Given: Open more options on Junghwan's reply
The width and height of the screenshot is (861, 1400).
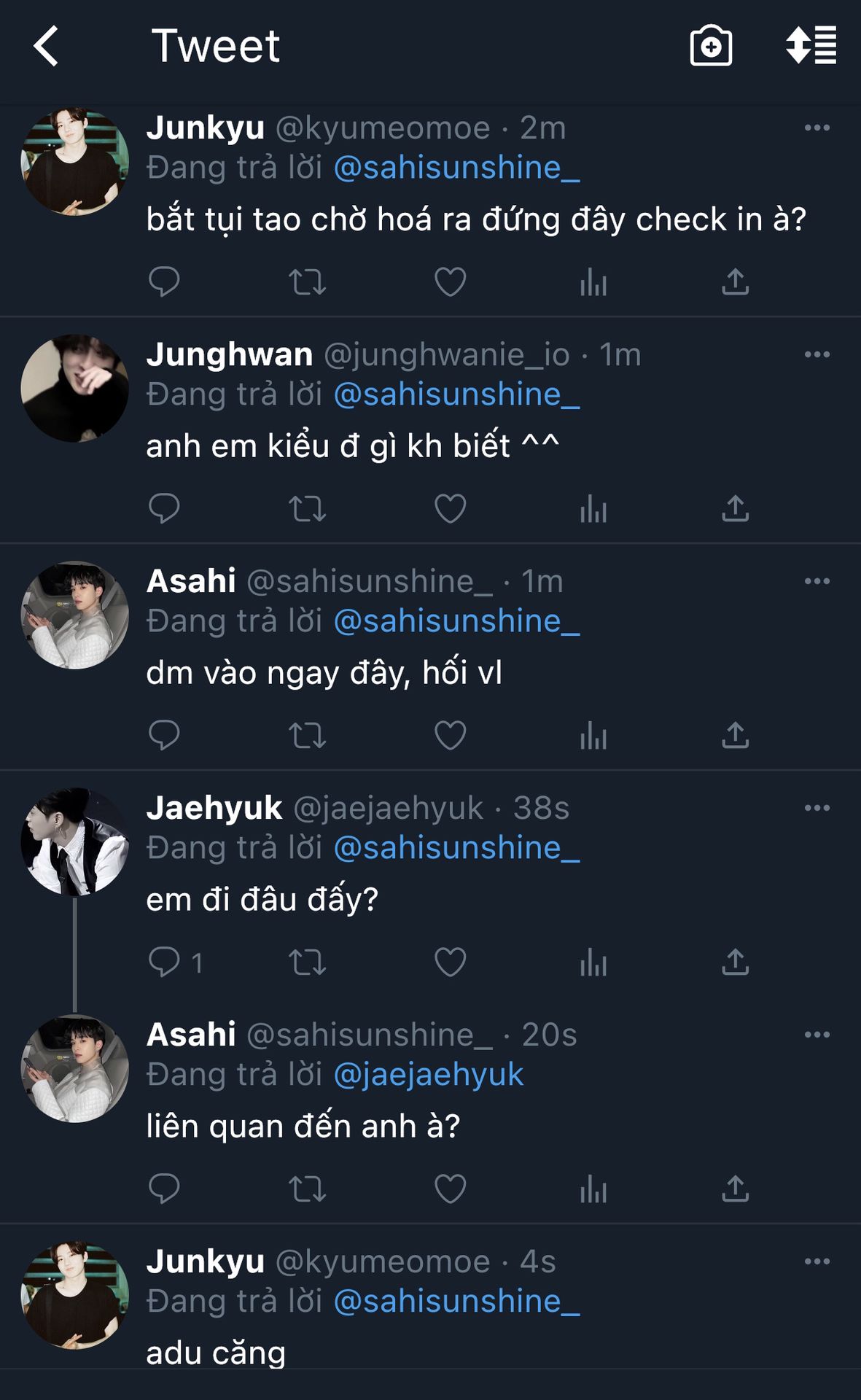Looking at the screenshot, I should 817,354.
